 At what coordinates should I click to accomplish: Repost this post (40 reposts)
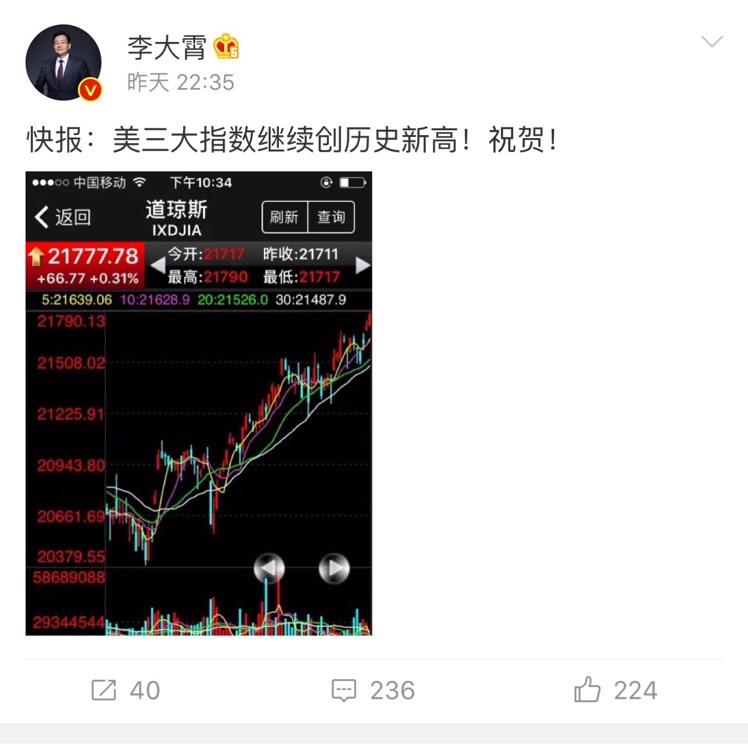[x=124, y=690]
